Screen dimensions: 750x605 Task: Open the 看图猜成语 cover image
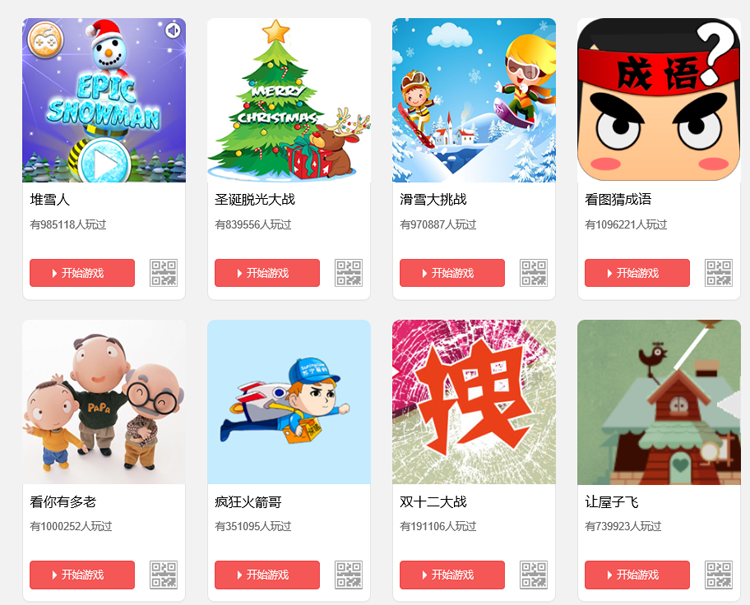click(x=659, y=100)
